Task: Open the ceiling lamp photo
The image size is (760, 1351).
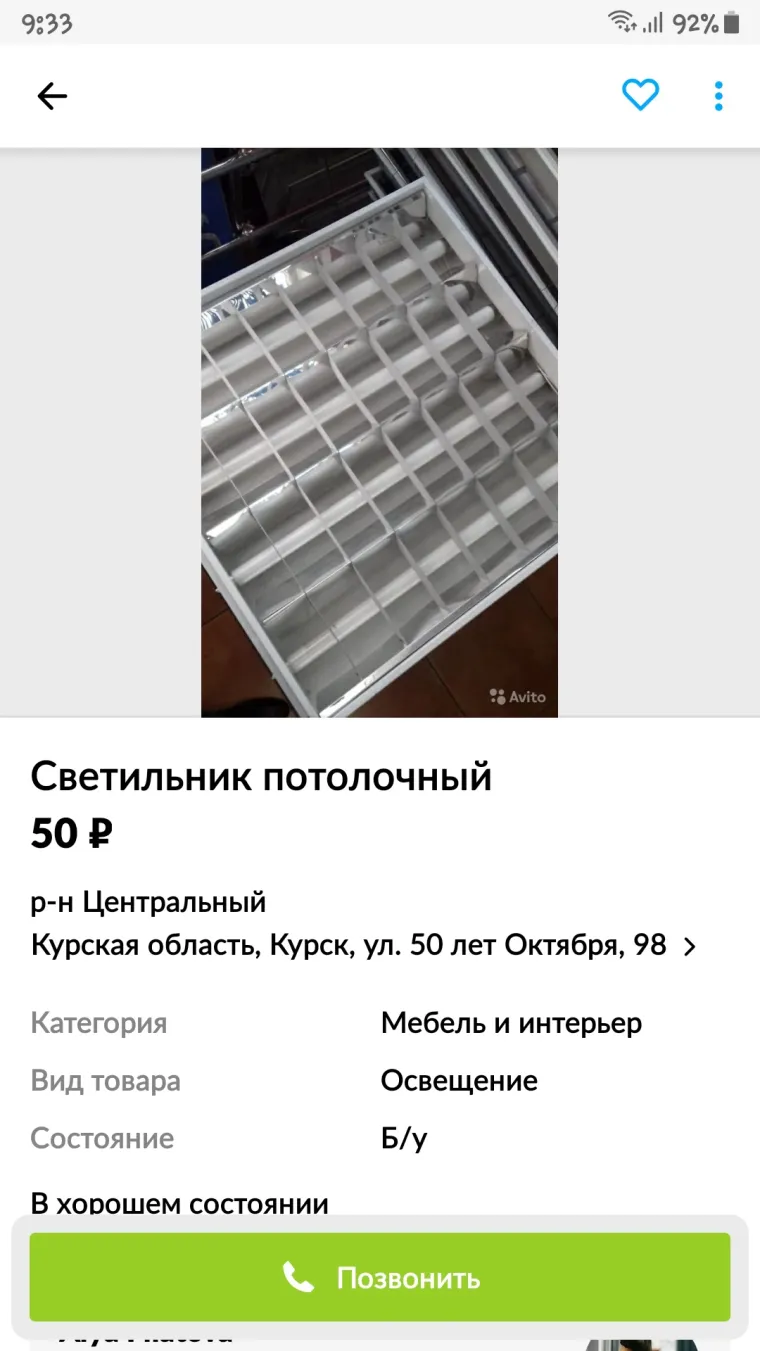Action: click(379, 432)
